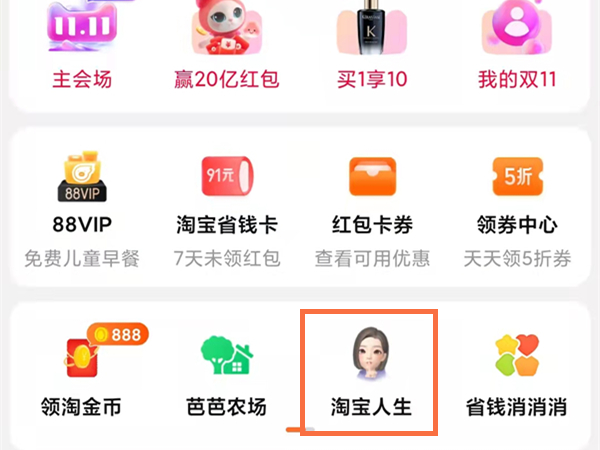Viewport: 600px width, 450px height.
Task: Open 淘宝人生 avatar game
Action: pyautogui.click(x=371, y=370)
